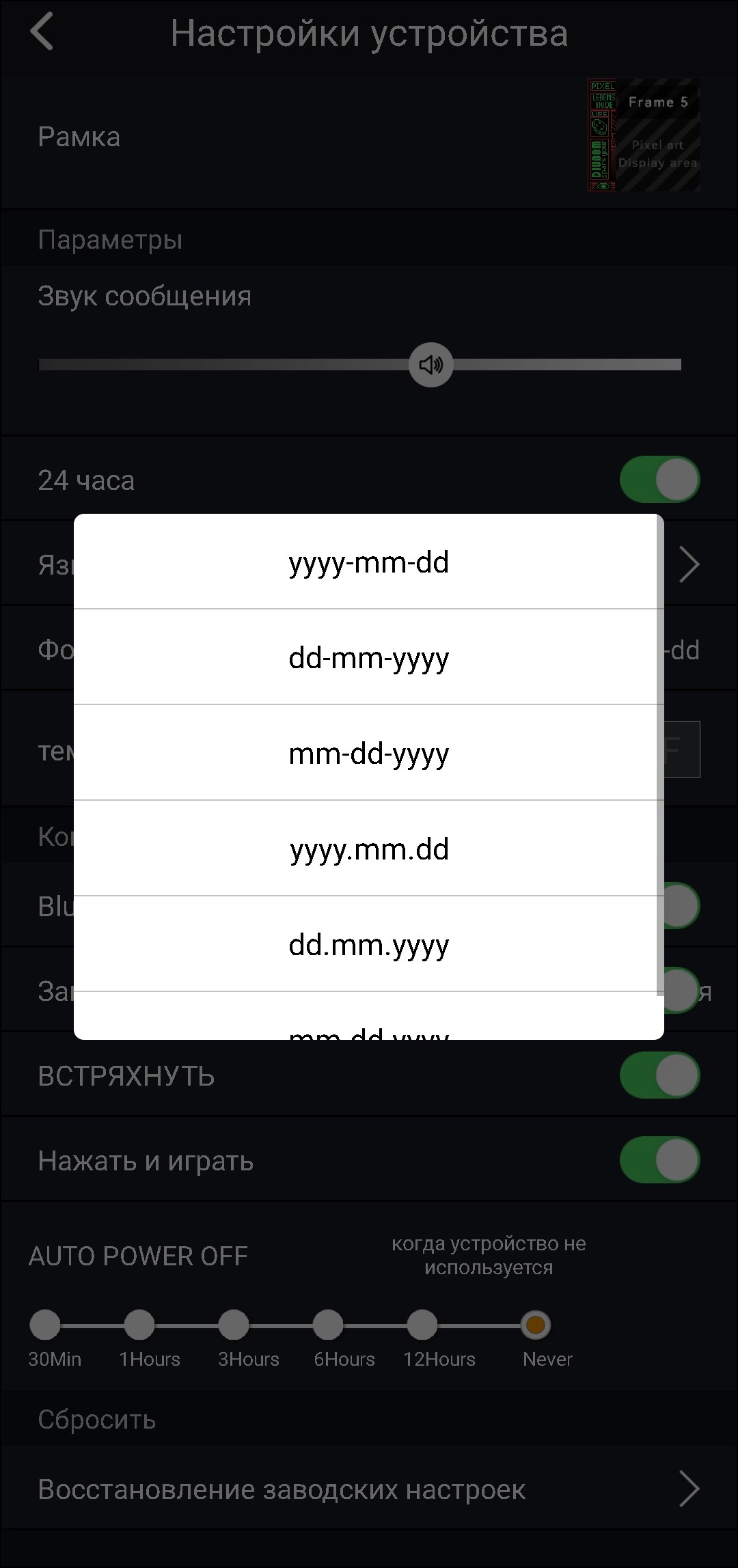Image resolution: width=738 pixels, height=1568 pixels.
Task: Open Восстановление заводских настроек
Action: 369,1489
